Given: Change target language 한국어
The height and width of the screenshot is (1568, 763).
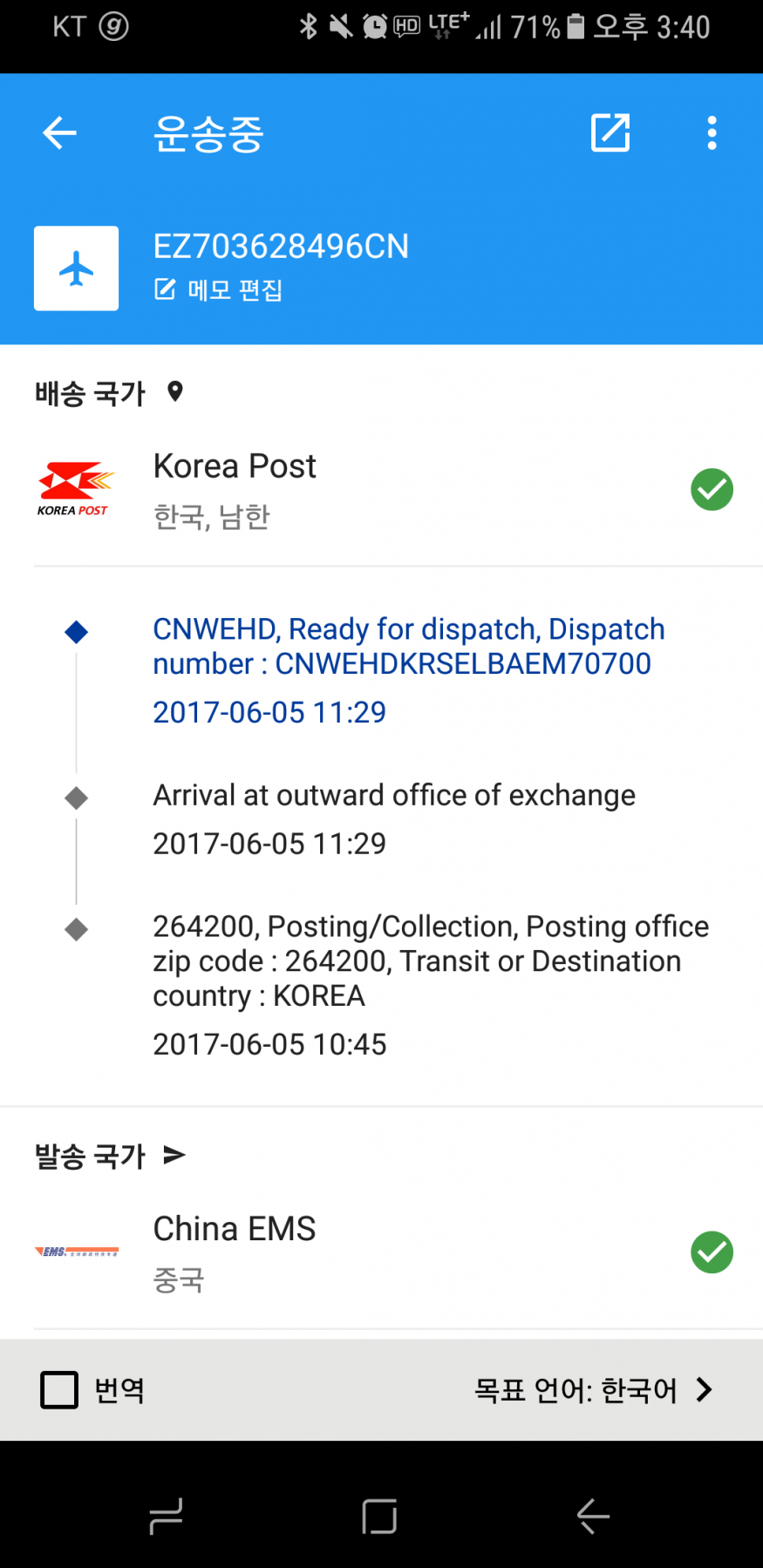Looking at the screenshot, I should point(593,1389).
